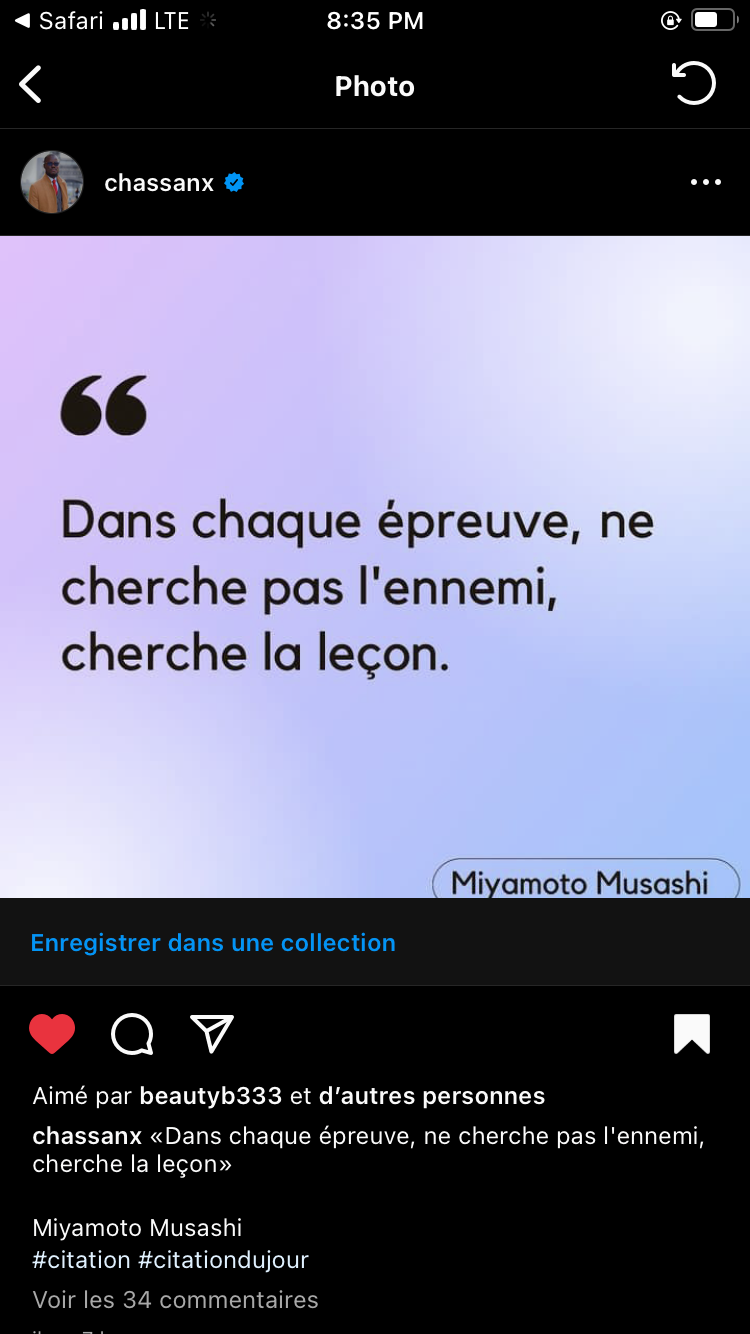Unlike the post with the red heart
Screen dimensions: 750x1334
click(x=52, y=1034)
